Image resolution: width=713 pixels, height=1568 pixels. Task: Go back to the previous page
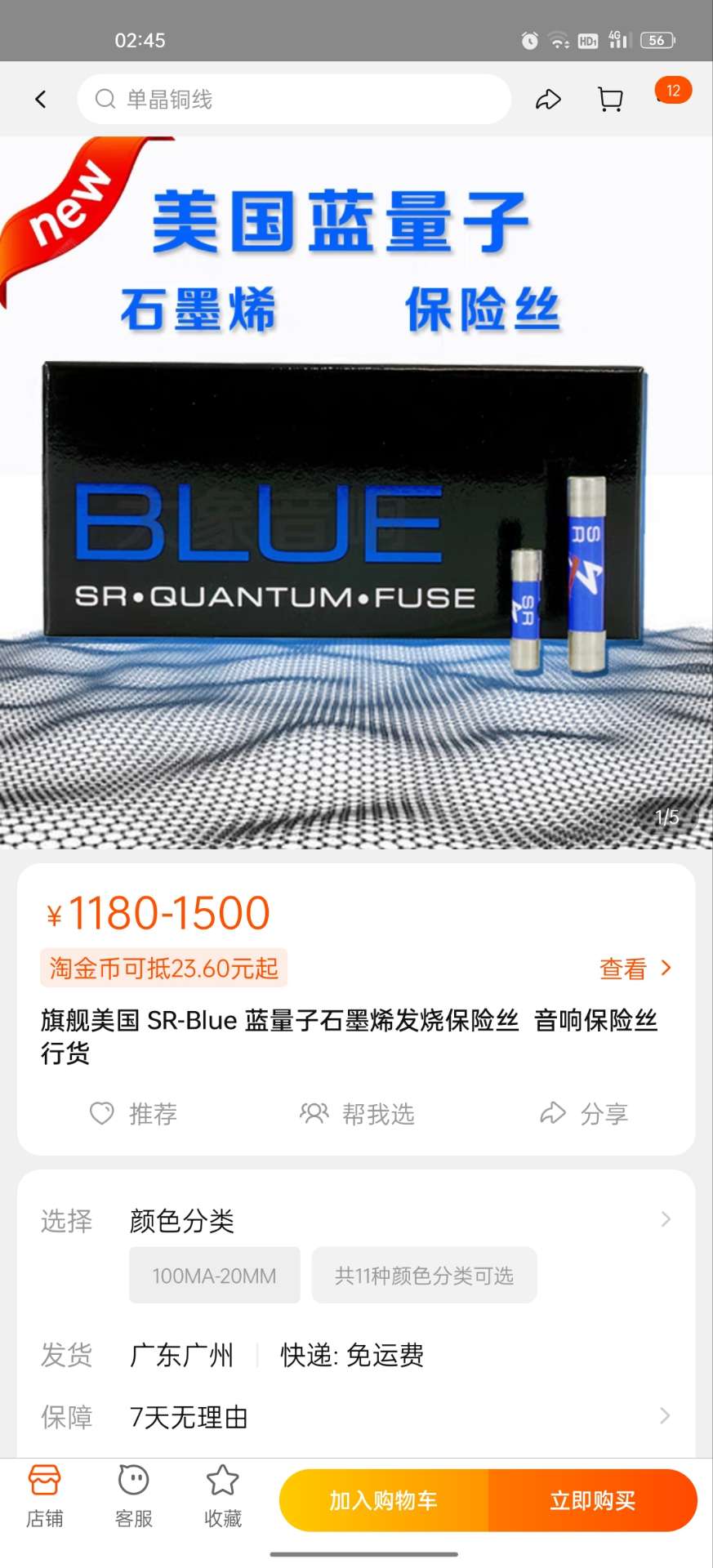click(40, 100)
